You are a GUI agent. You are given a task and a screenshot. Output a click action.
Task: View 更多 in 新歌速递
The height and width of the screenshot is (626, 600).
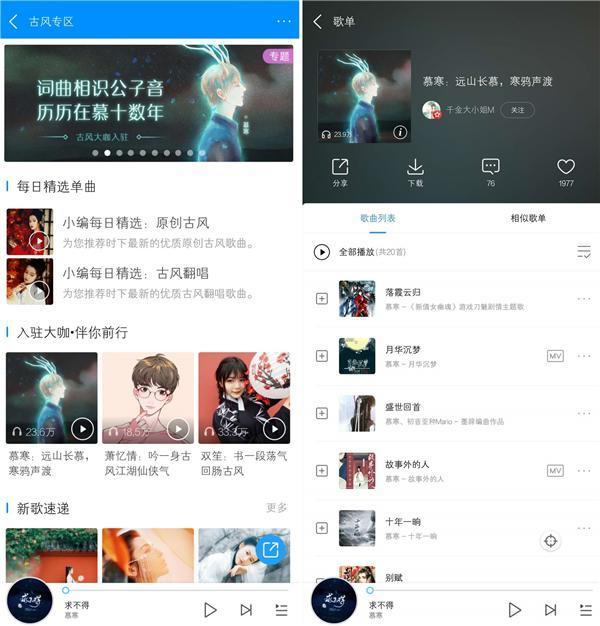pyautogui.click(x=277, y=508)
